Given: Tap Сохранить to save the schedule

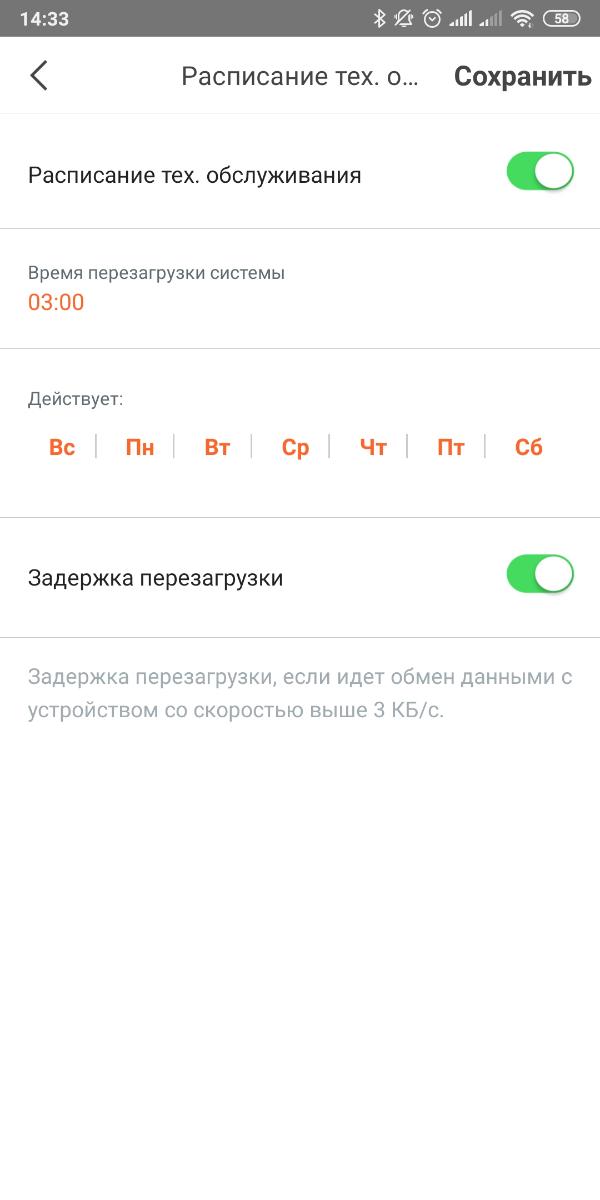Looking at the screenshot, I should click(522, 77).
